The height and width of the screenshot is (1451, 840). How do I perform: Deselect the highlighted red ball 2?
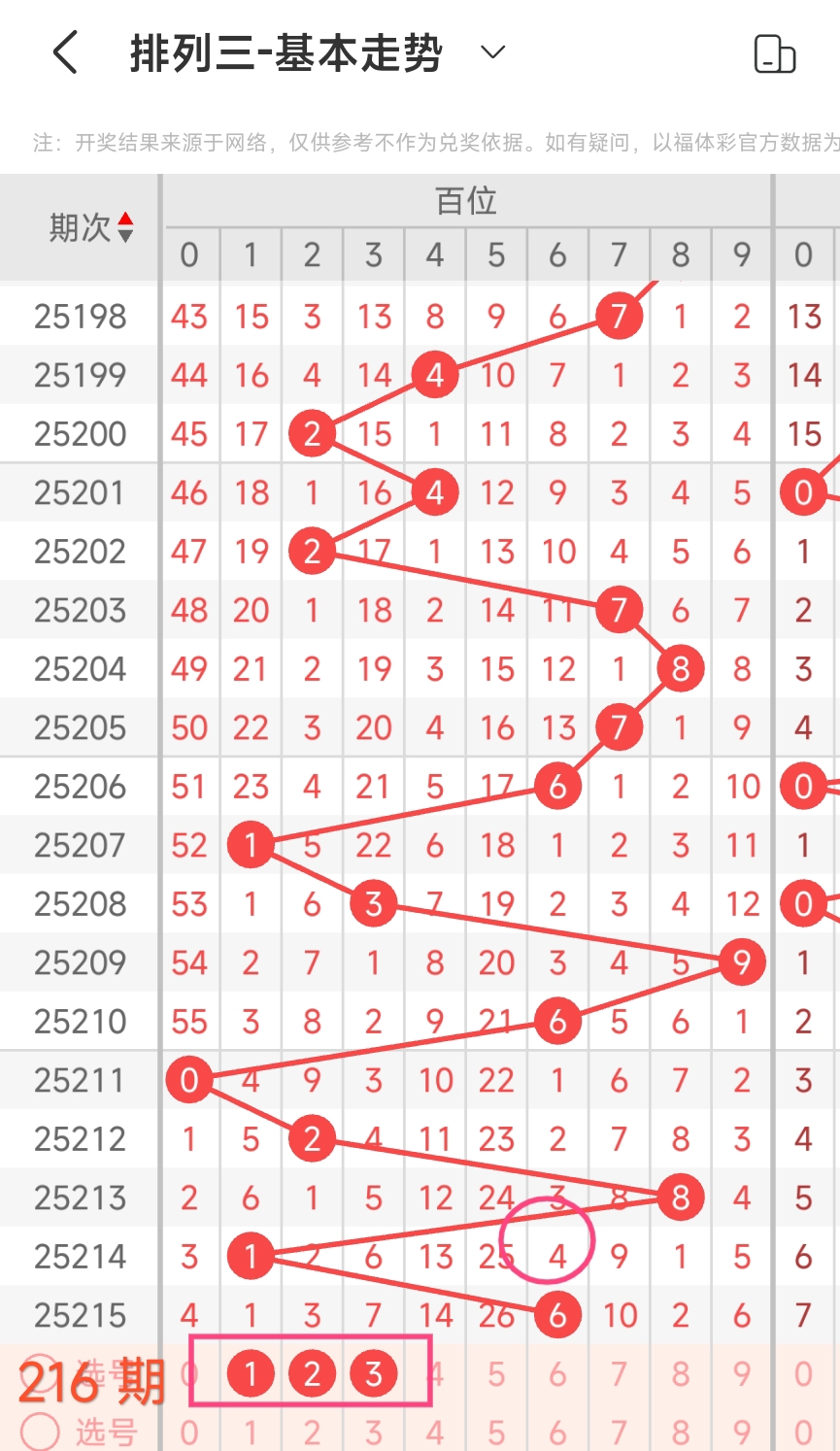312,1373
